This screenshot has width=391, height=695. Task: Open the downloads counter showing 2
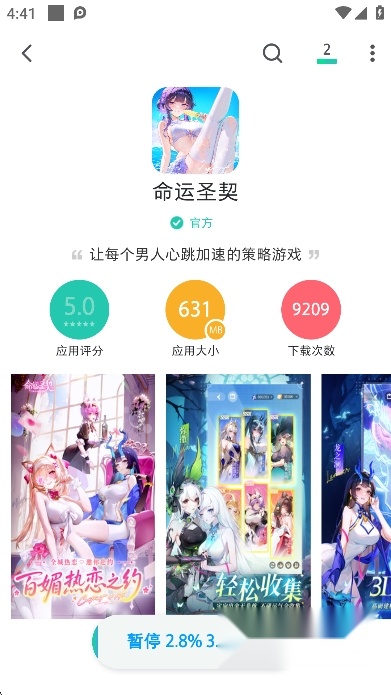(327, 54)
